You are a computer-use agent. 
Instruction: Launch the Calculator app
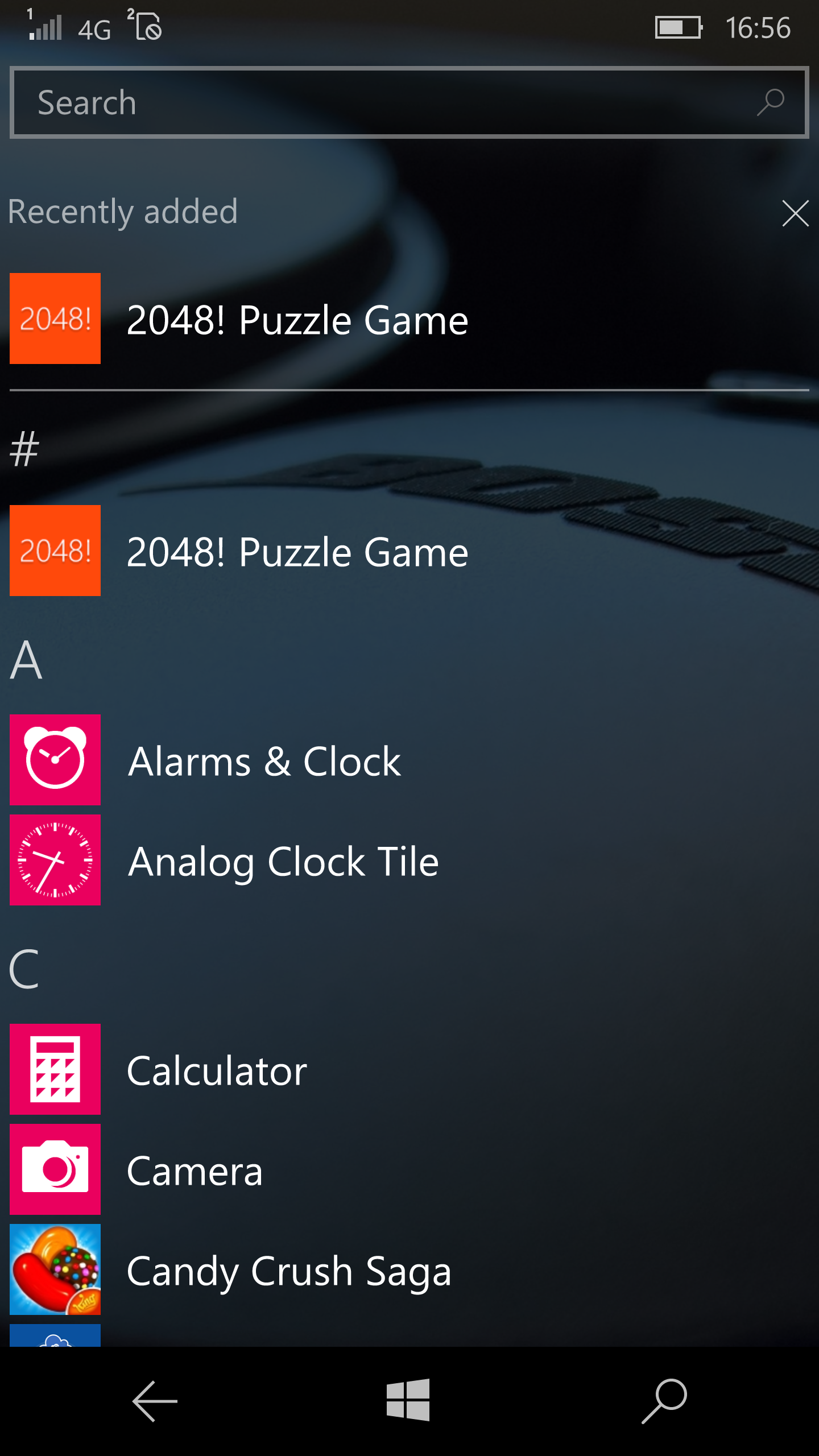click(x=216, y=1070)
